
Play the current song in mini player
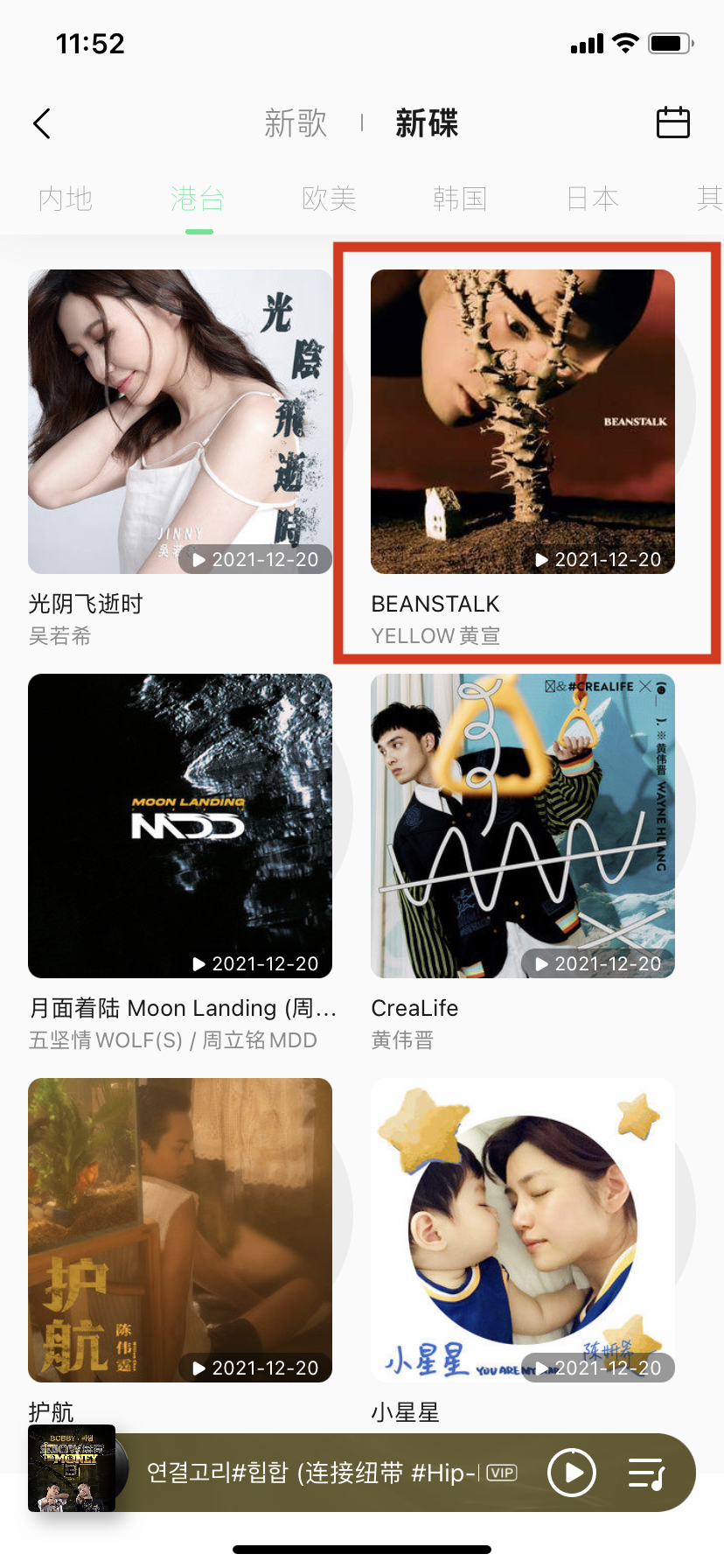point(572,1473)
